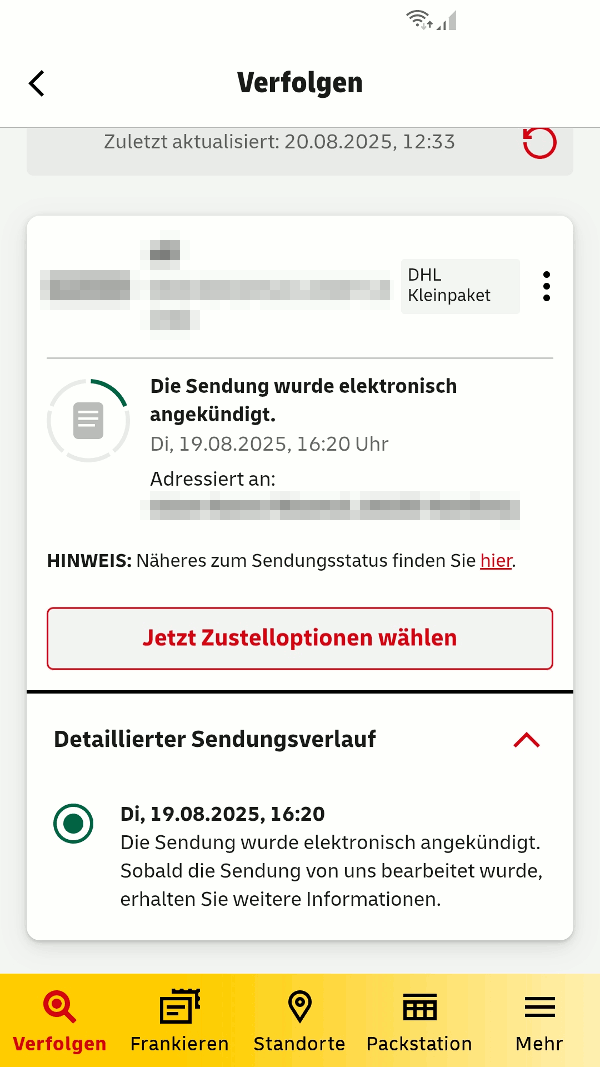Open the Standorte tab
The image size is (600, 1067).
click(x=299, y=1021)
